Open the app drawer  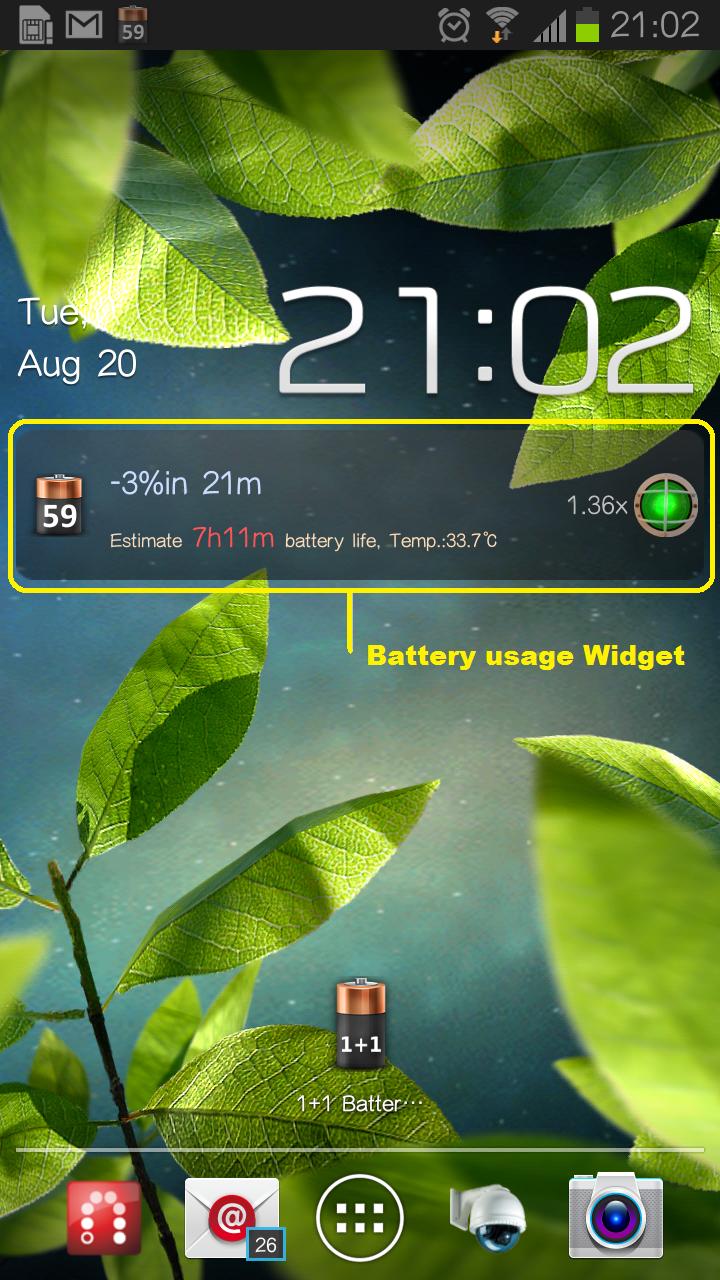pyautogui.click(x=360, y=1217)
